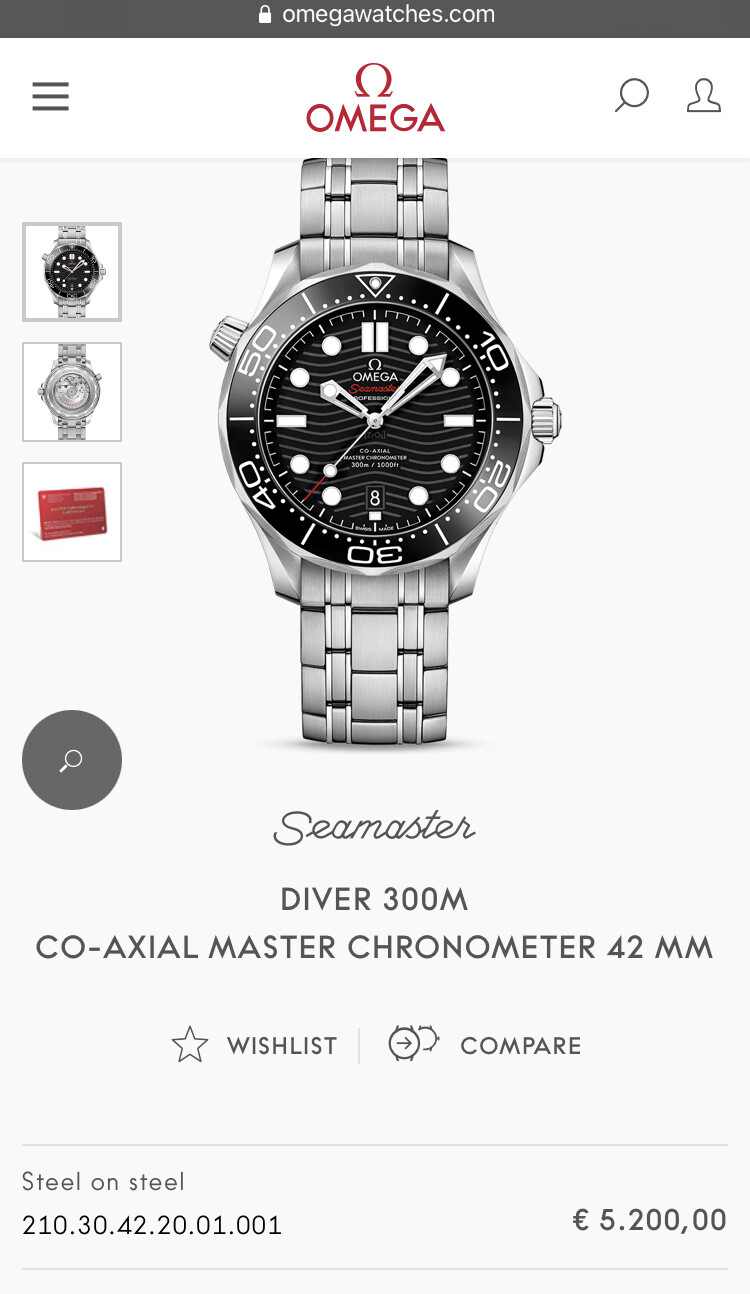This screenshot has height=1294, width=750.
Task: Tap the omegawatches.com address bar
Action: [375, 15]
